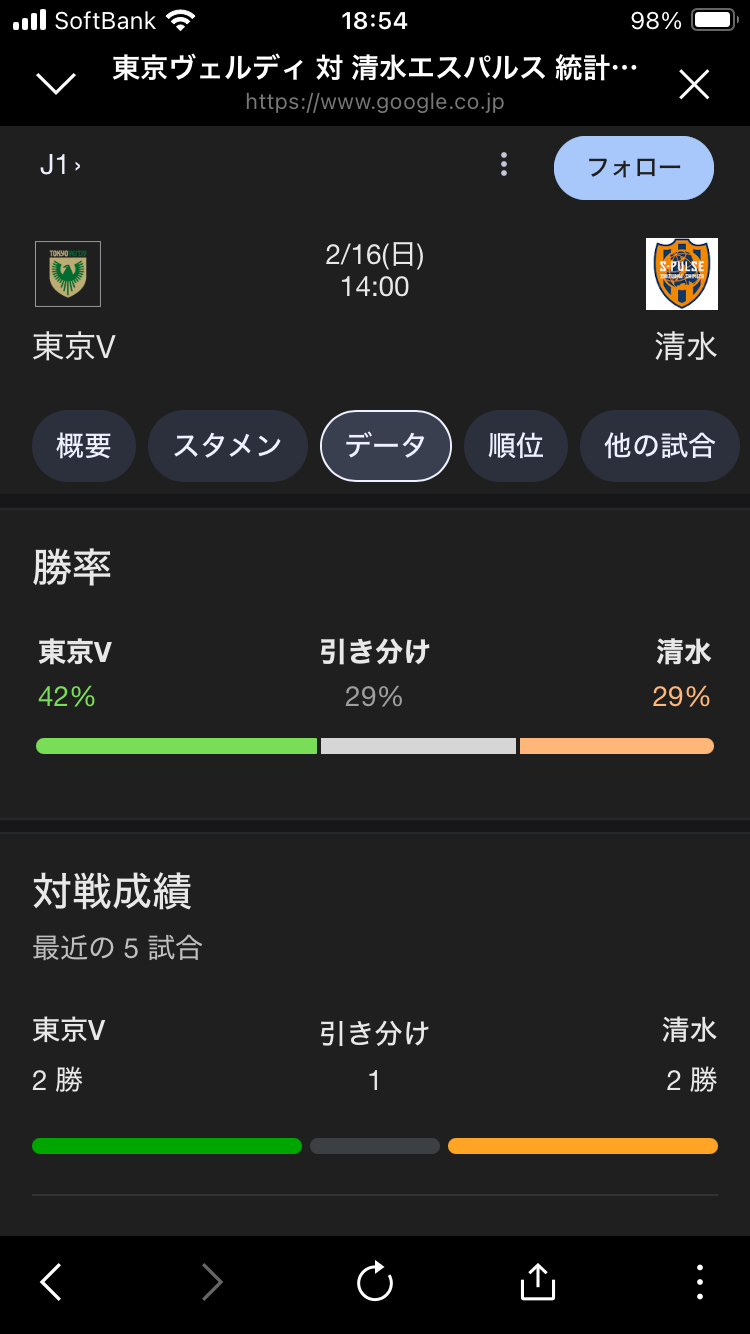Select the データ tab

pos(386,446)
